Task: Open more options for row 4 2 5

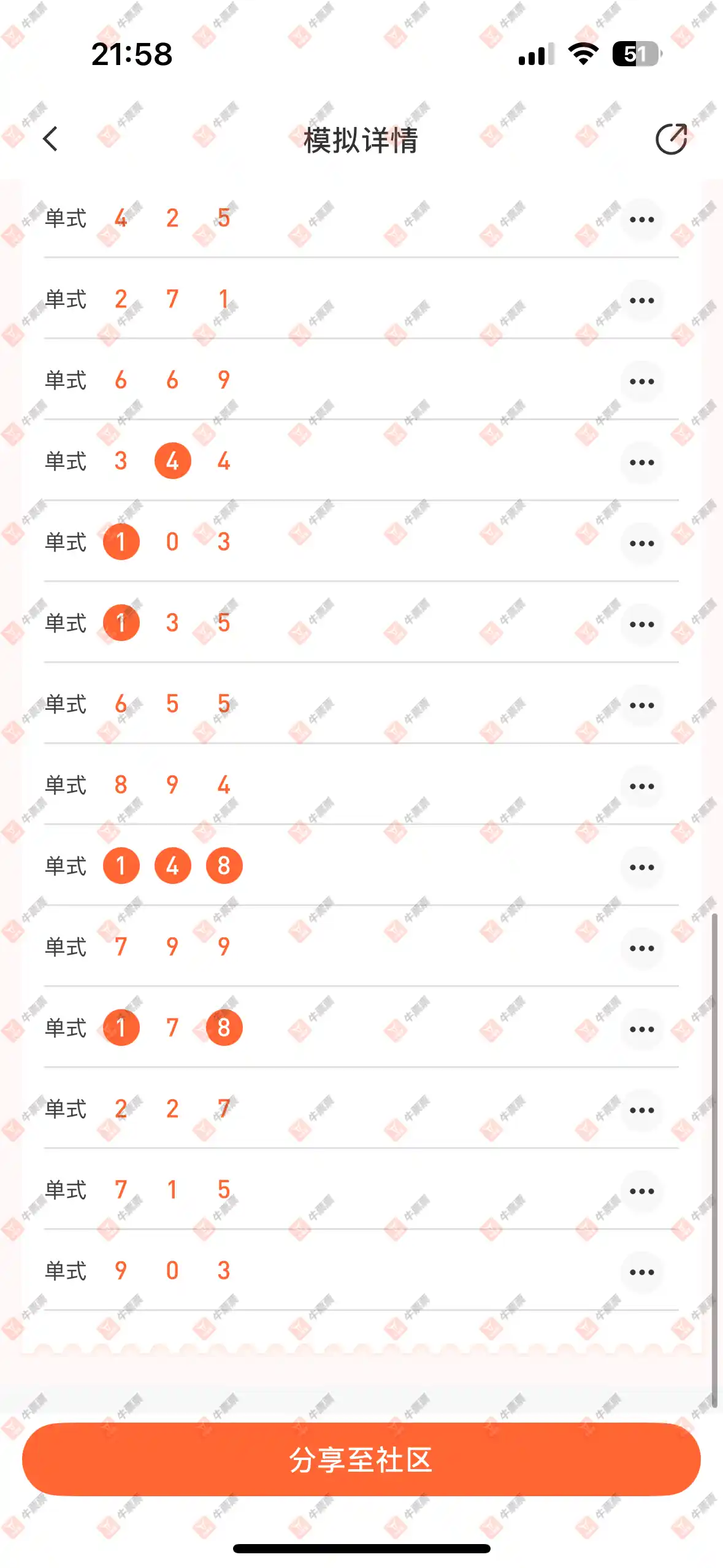Action: [641, 220]
